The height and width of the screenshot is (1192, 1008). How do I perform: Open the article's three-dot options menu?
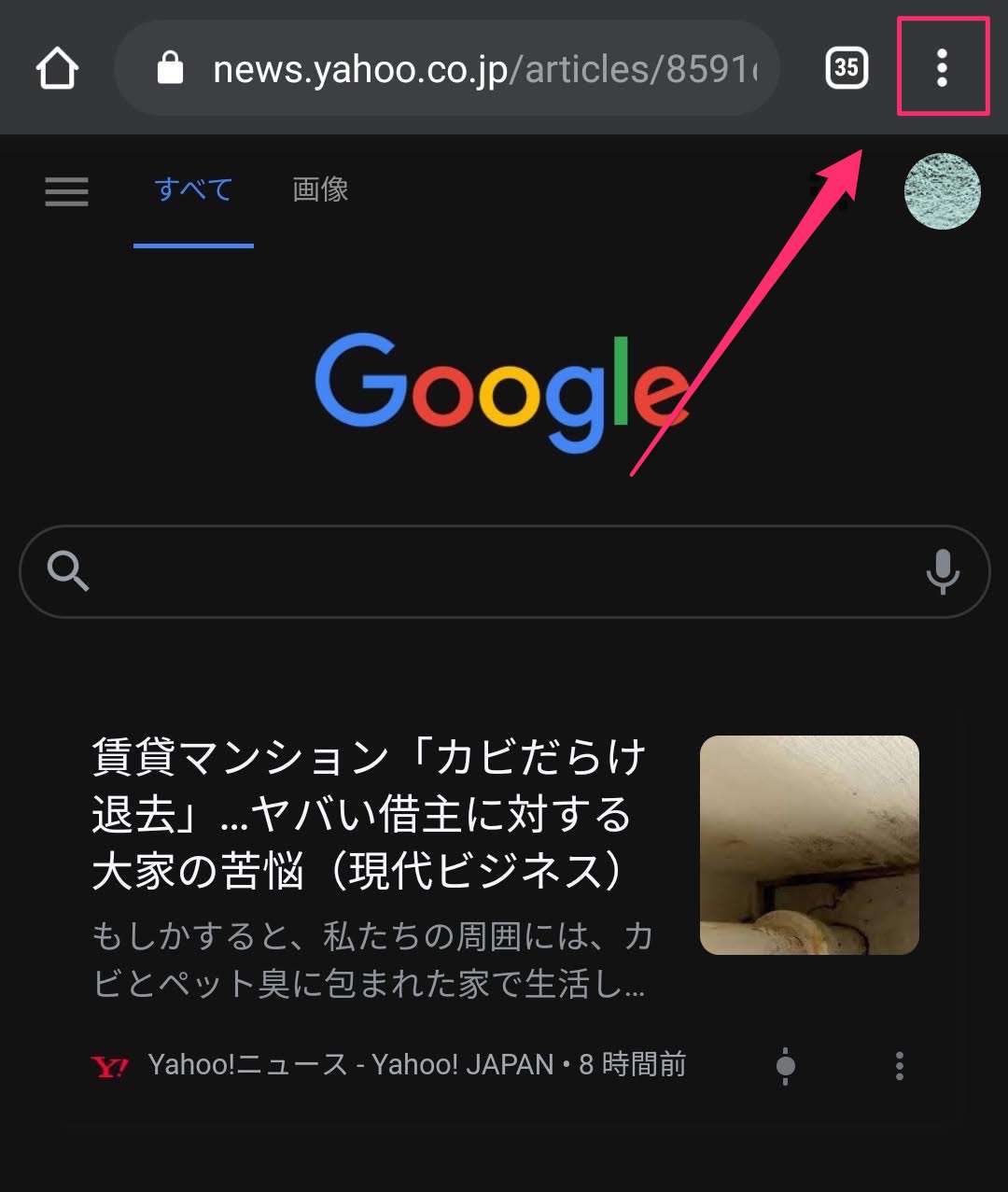[x=899, y=1064]
